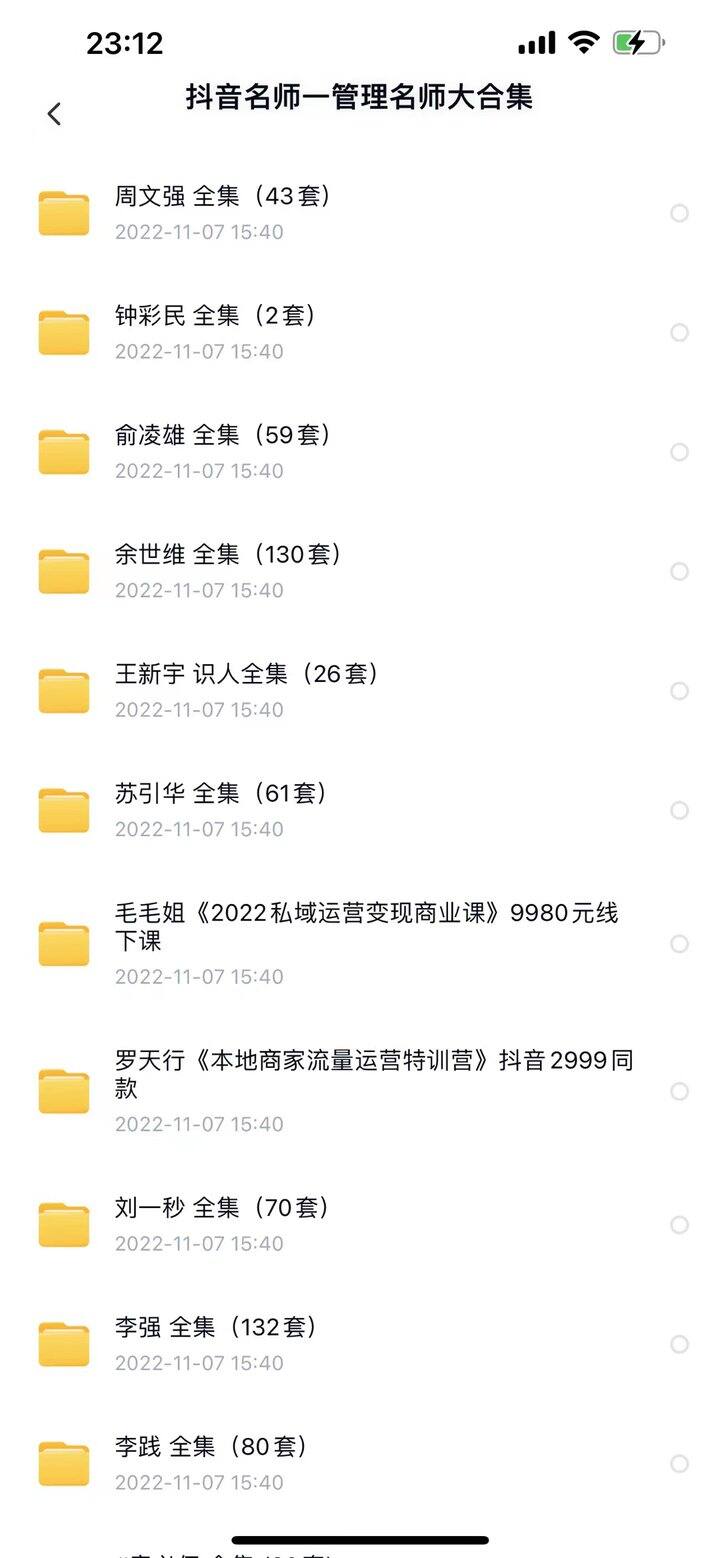Select the radio circle for 李强 全集（132套）

[x=679, y=1344]
